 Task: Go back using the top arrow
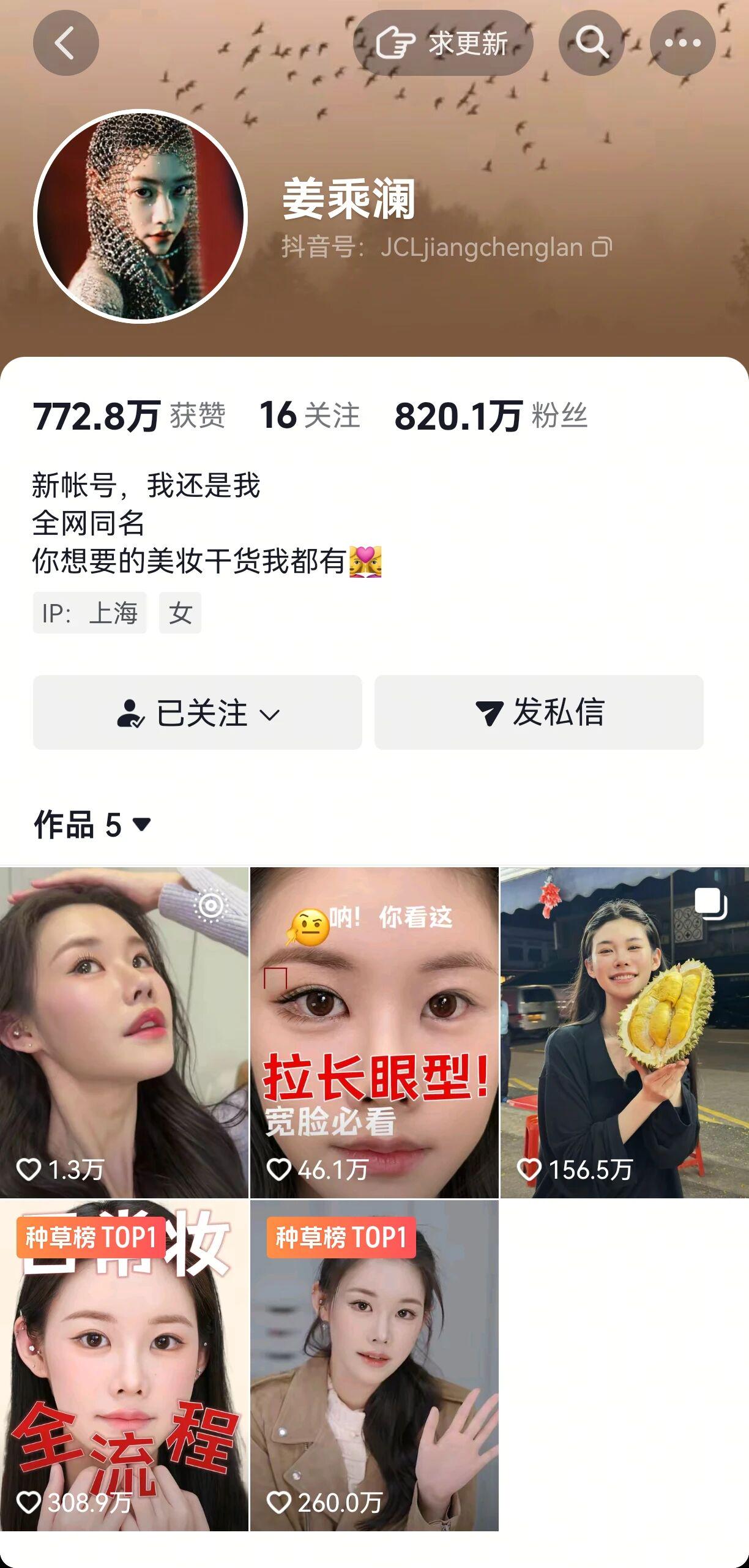pyautogui.click(x=66, y=43)
